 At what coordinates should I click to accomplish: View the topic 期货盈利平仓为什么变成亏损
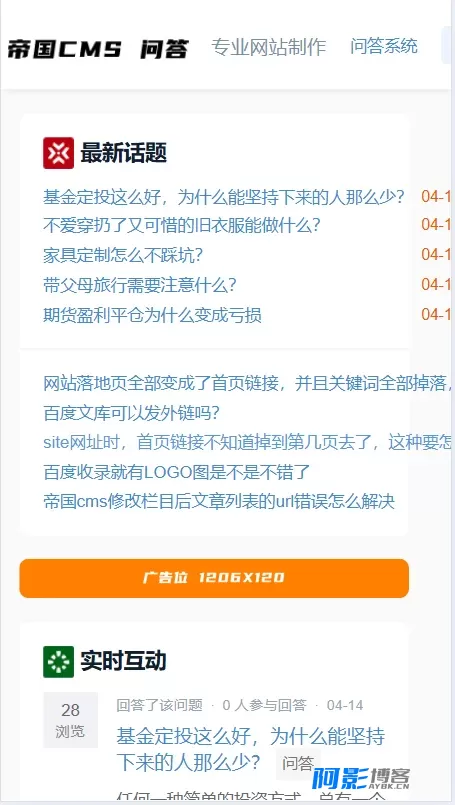tap(152, 315)
